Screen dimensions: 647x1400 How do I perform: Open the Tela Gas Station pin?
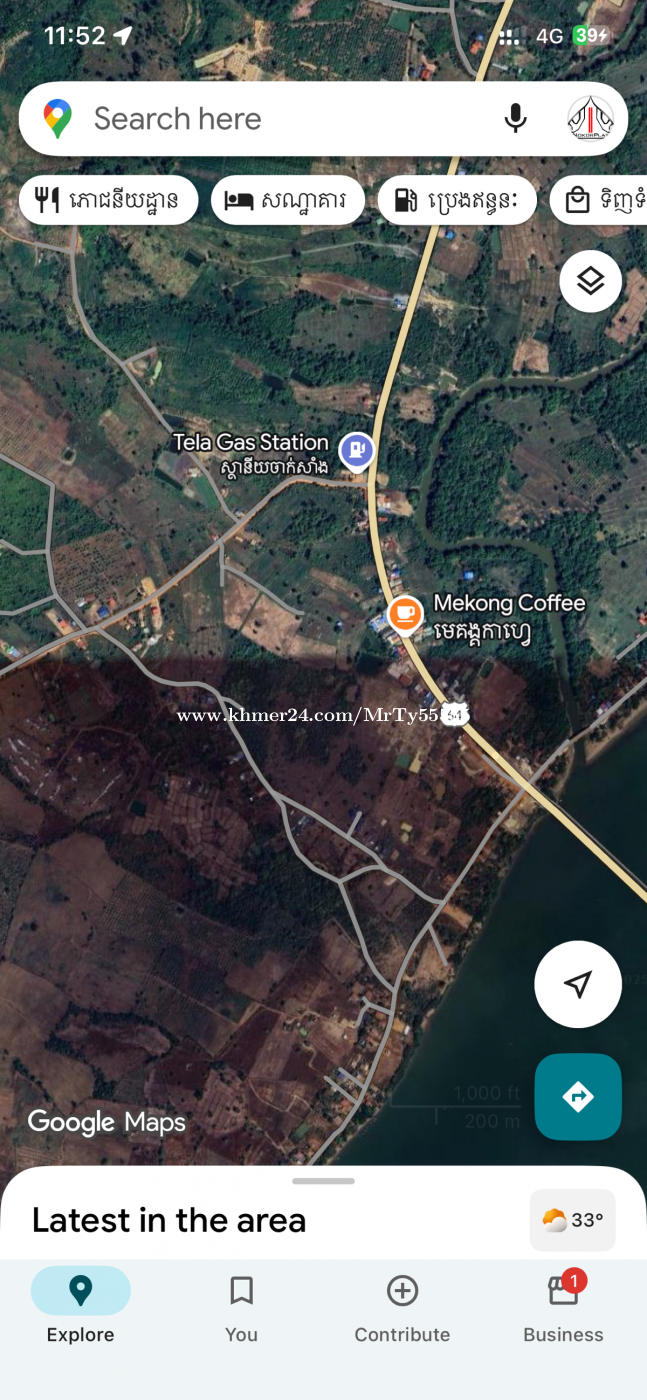356,451
